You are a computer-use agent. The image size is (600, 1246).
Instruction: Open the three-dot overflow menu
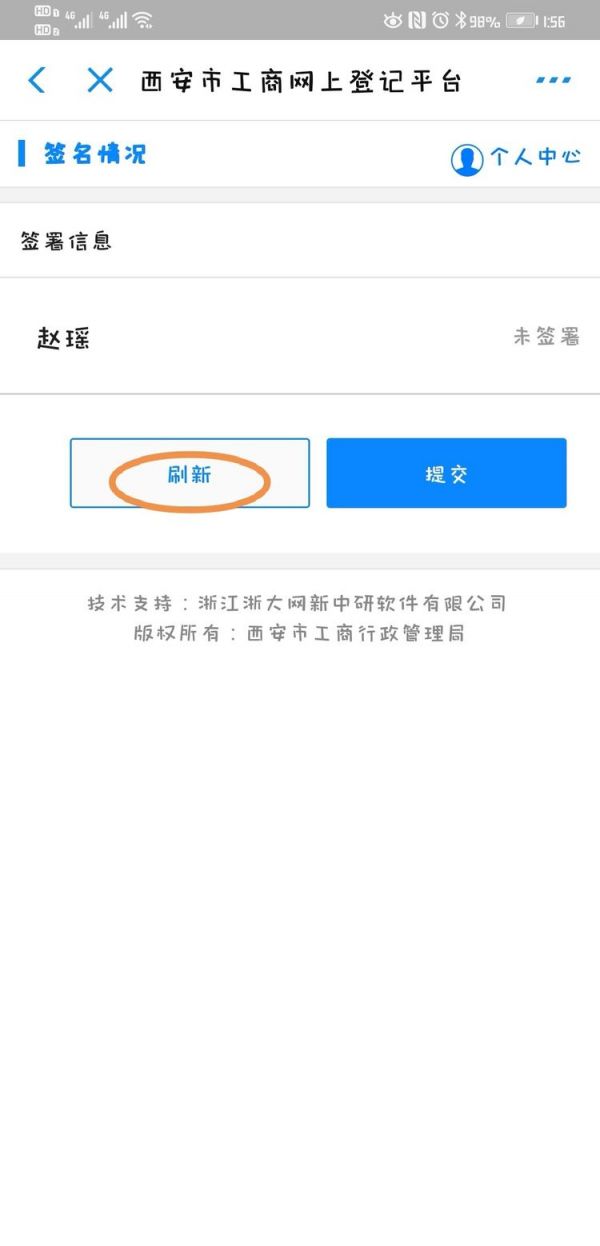point(553,81)
